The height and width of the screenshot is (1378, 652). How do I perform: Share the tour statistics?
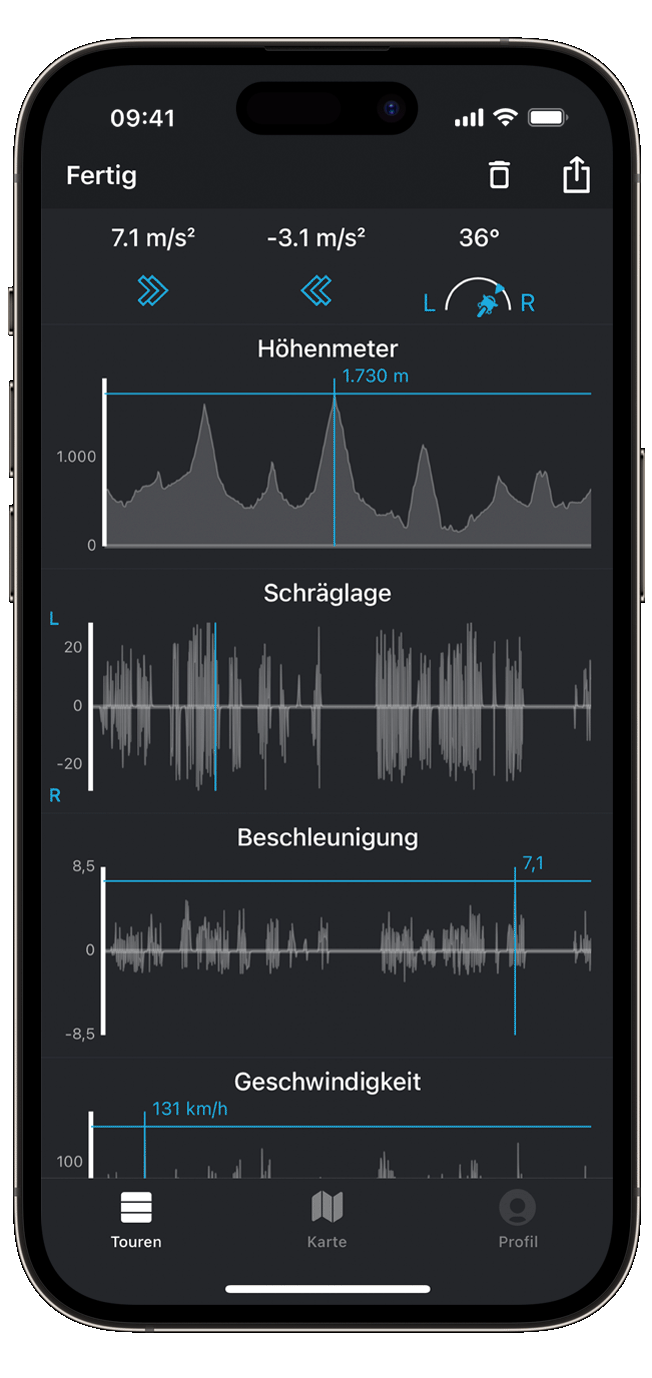point(576,175)
